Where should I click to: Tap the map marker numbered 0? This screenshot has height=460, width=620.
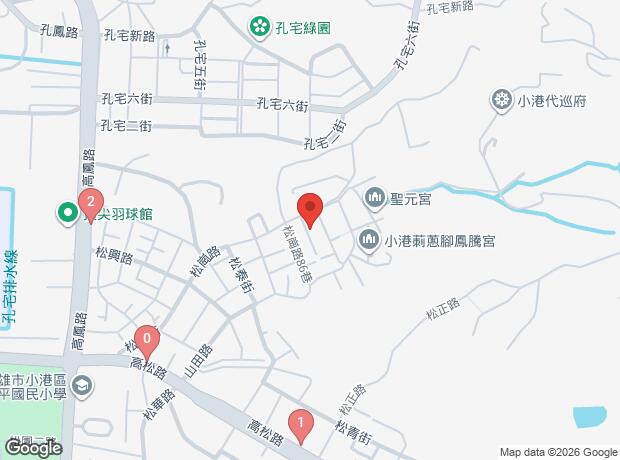147,342
